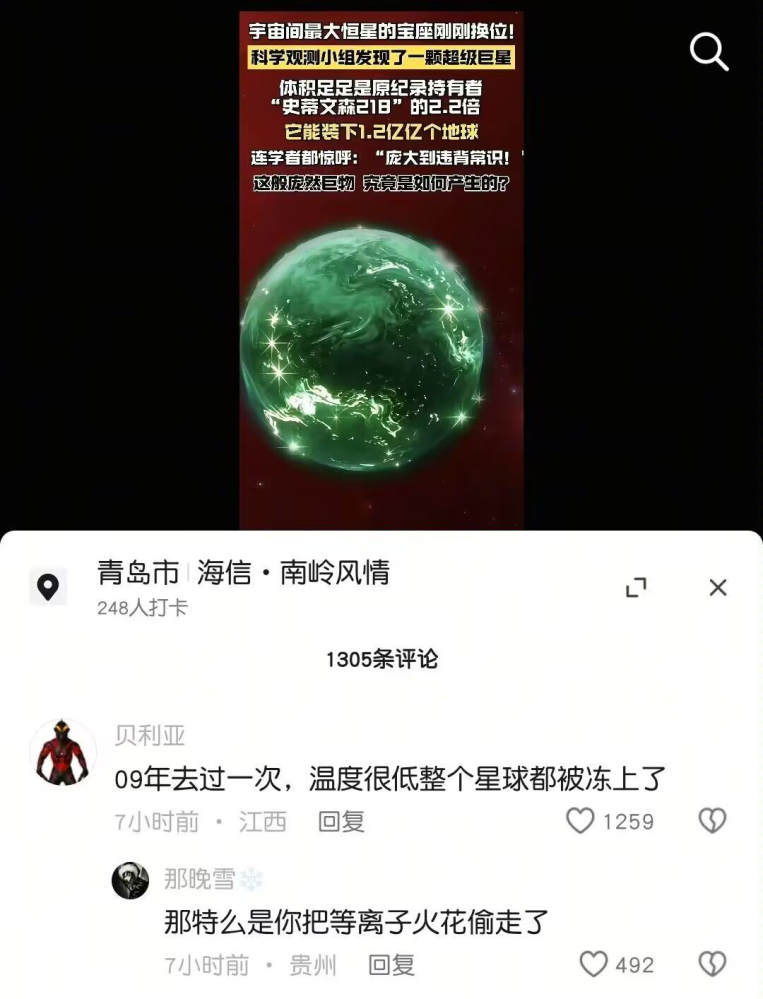763x999 pixels.
Task: Click the broken-heart dislike on 贝利亚's comment
Action: tap(712, 821)
